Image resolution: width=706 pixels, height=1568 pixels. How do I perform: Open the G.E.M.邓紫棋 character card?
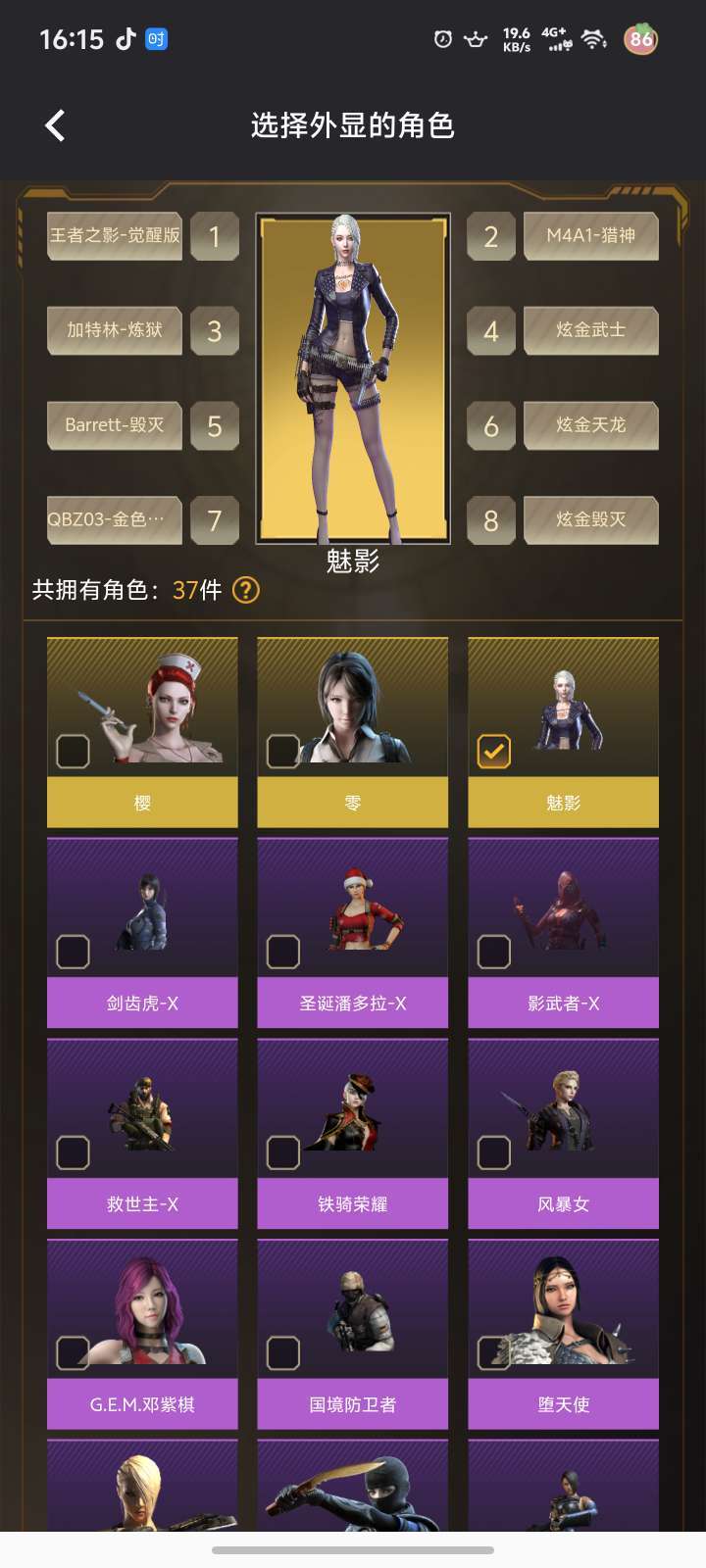tap(142, 1335)
